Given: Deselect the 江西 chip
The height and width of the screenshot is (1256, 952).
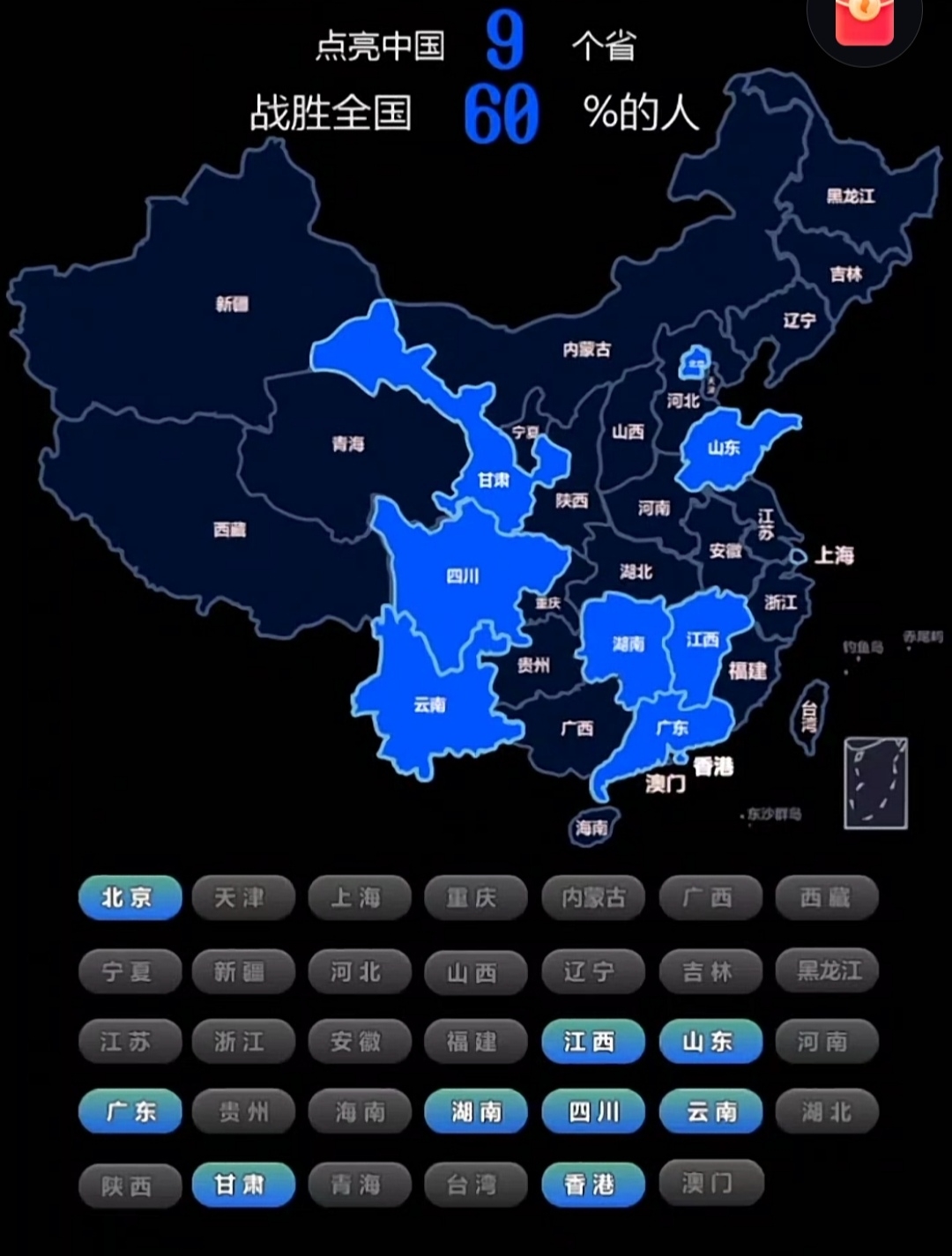Looking at the screenshot, I should [592, 1042].
